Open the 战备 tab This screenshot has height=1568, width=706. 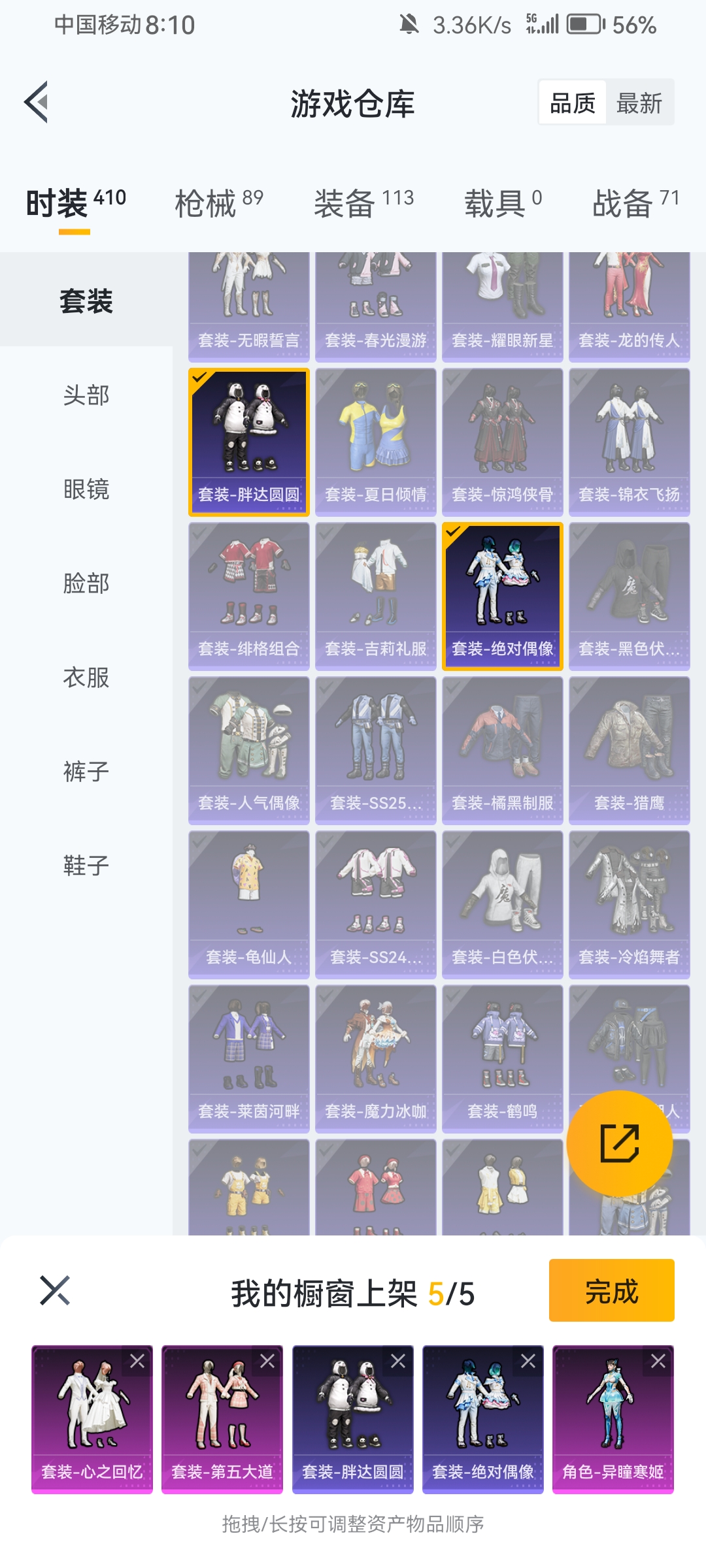coord(635,203)
